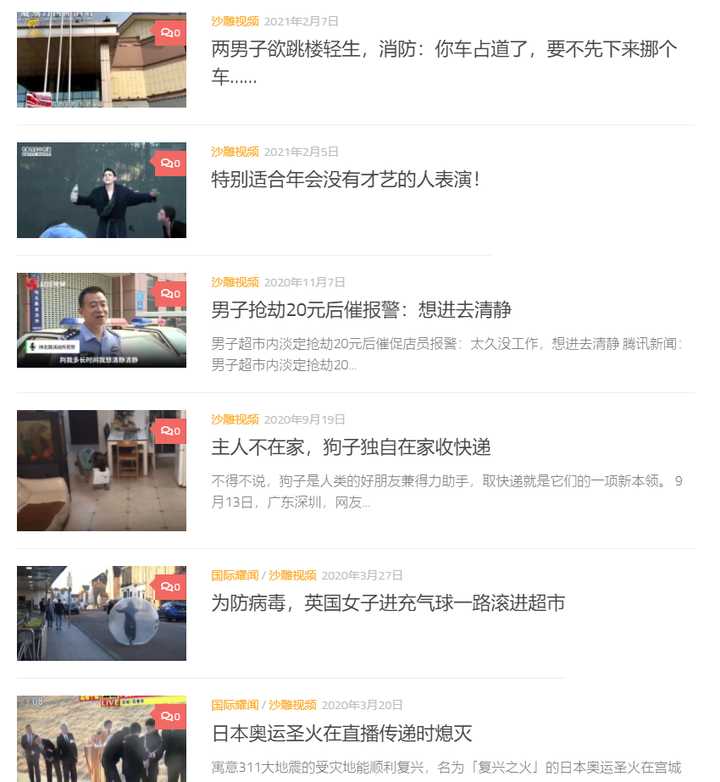
Task: Open the 沙雕视频 category on the first post
Action: point(236,17)
